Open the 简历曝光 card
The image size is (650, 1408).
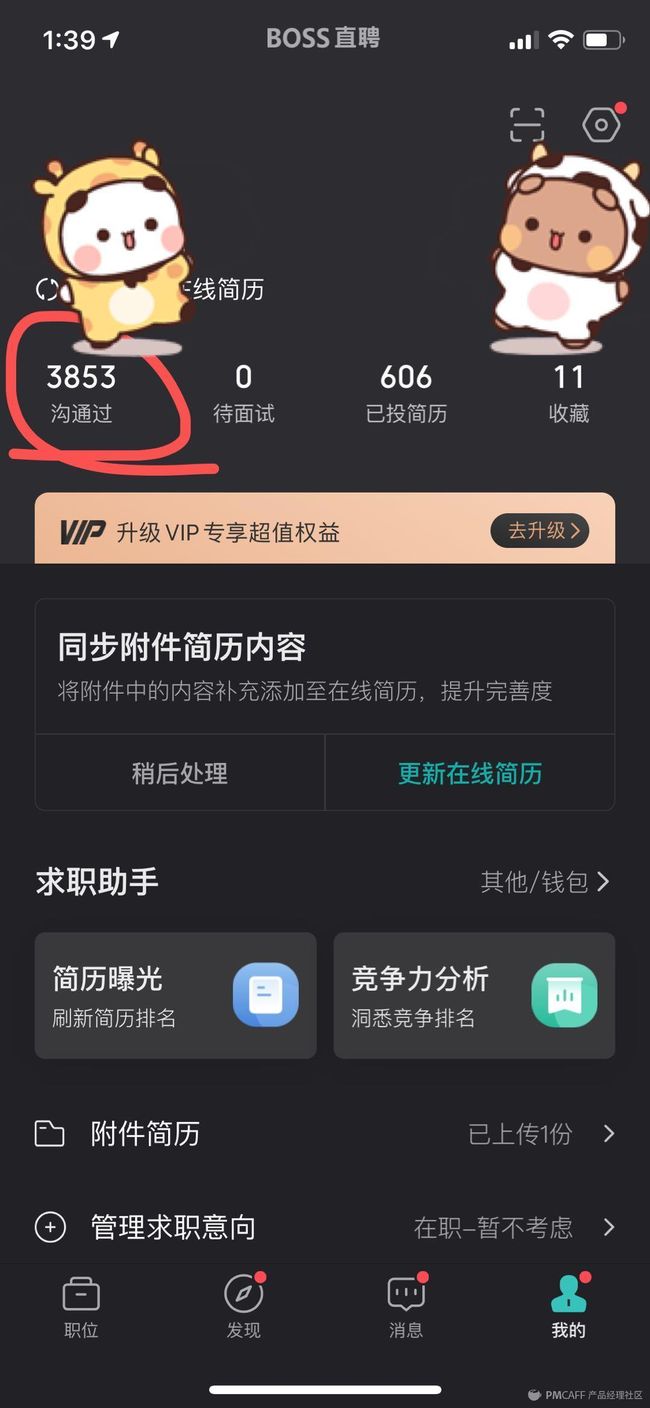[175, 995]
